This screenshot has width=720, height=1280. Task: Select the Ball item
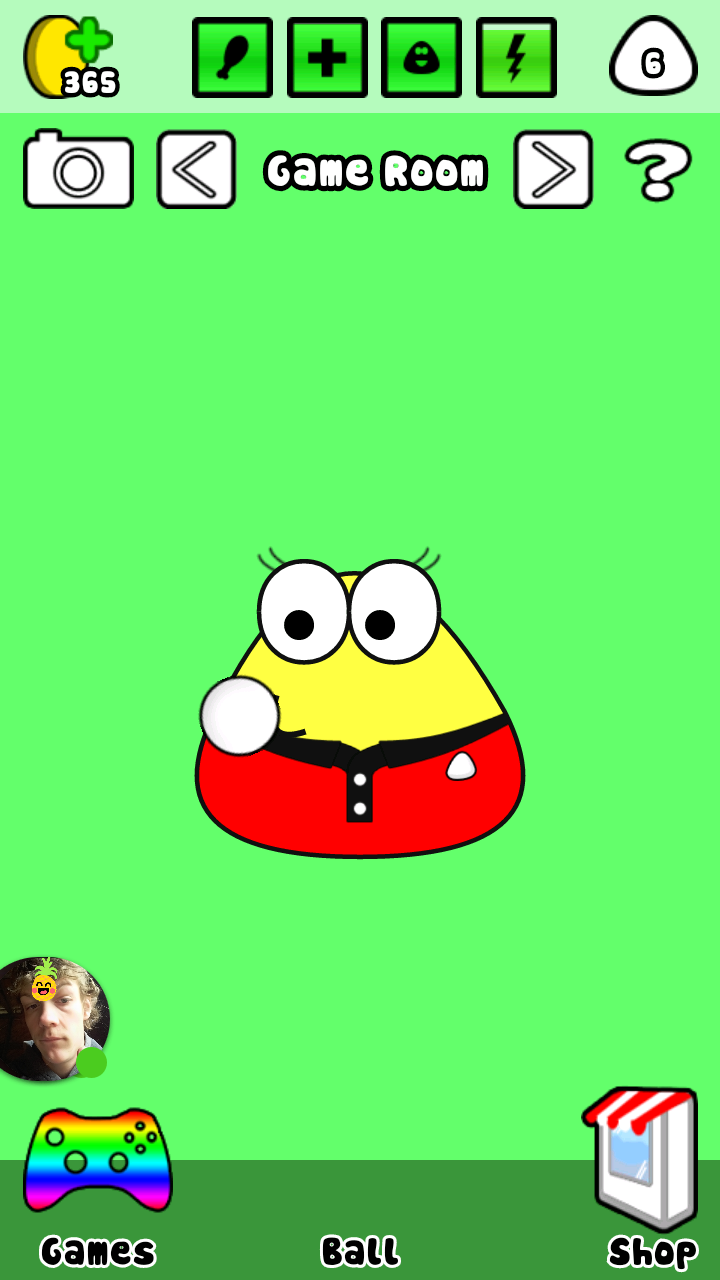point(360,1251)
